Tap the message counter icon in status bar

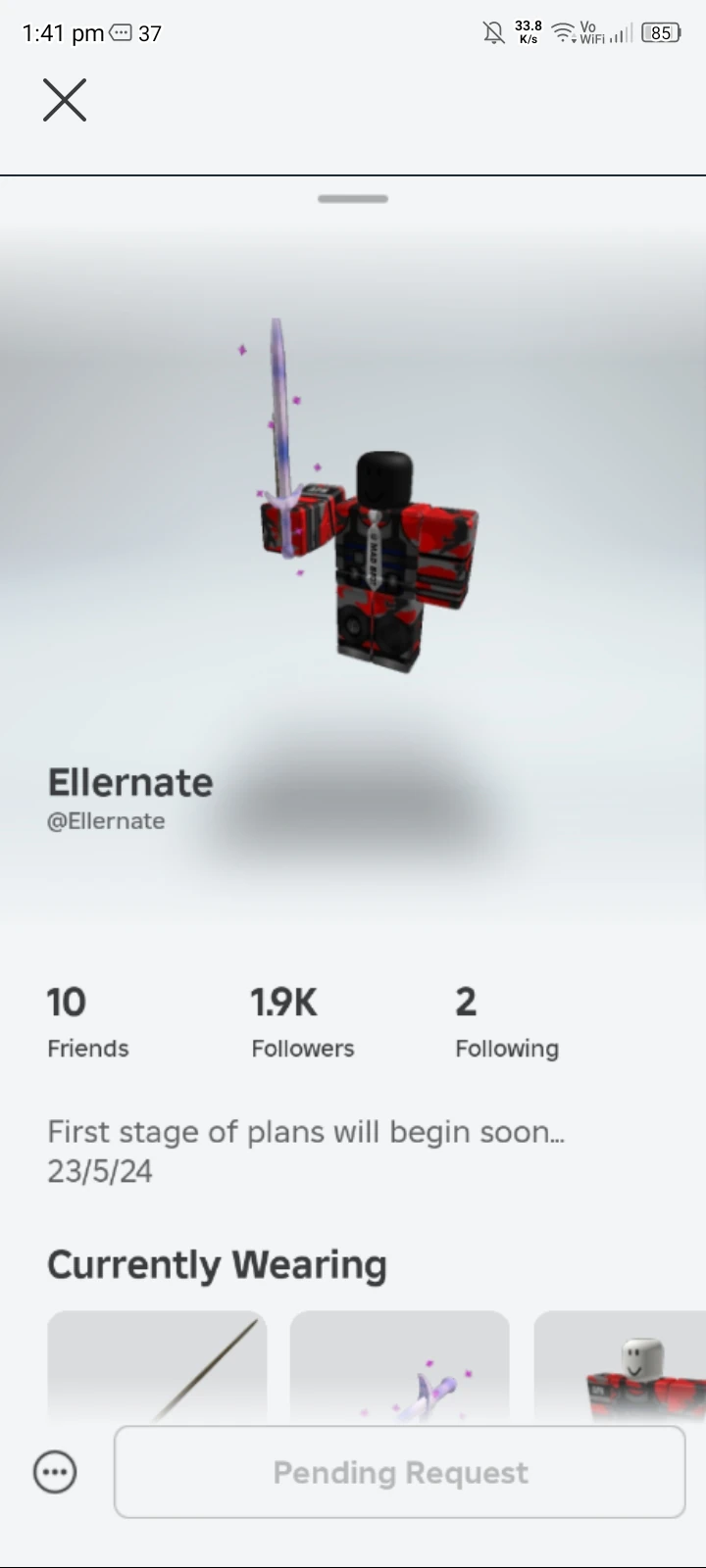120,32
